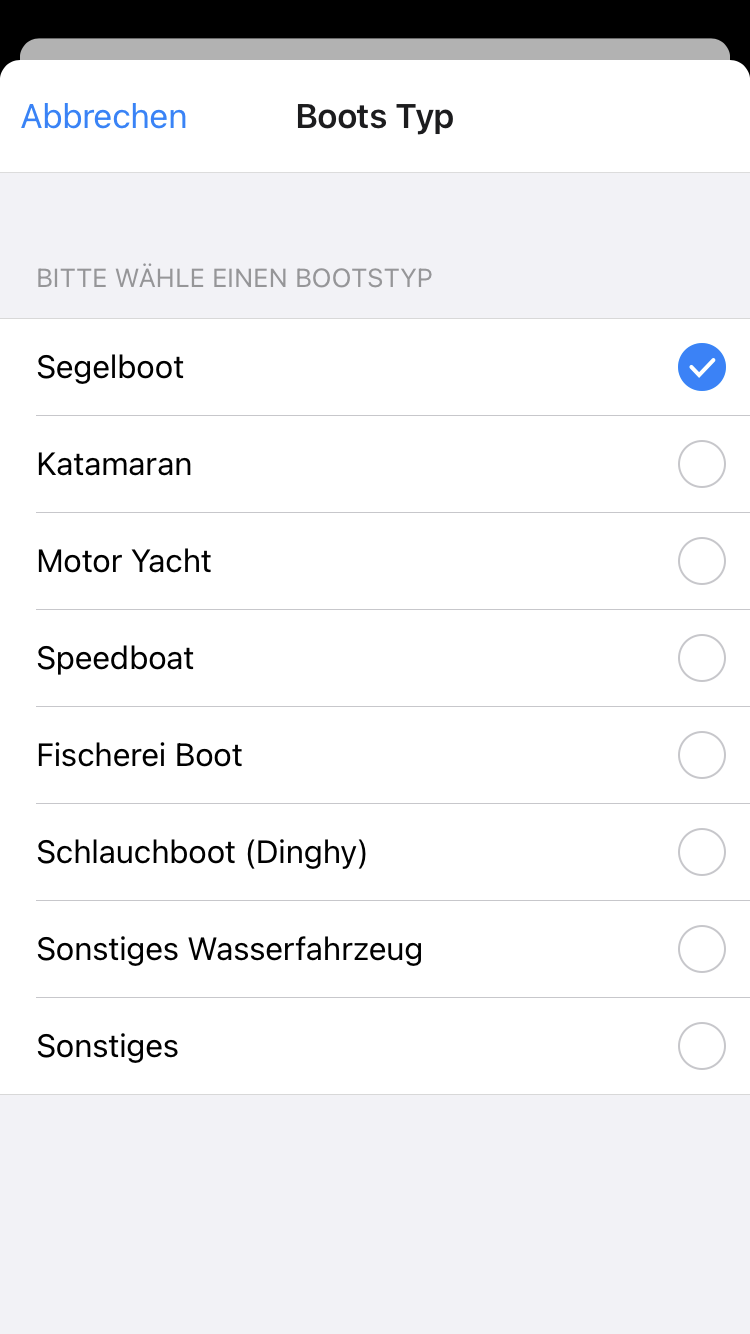This screenshot has height=1334, width=750.
Task: Choose Fischerei Boot option
Action: (x=375, y=755)
